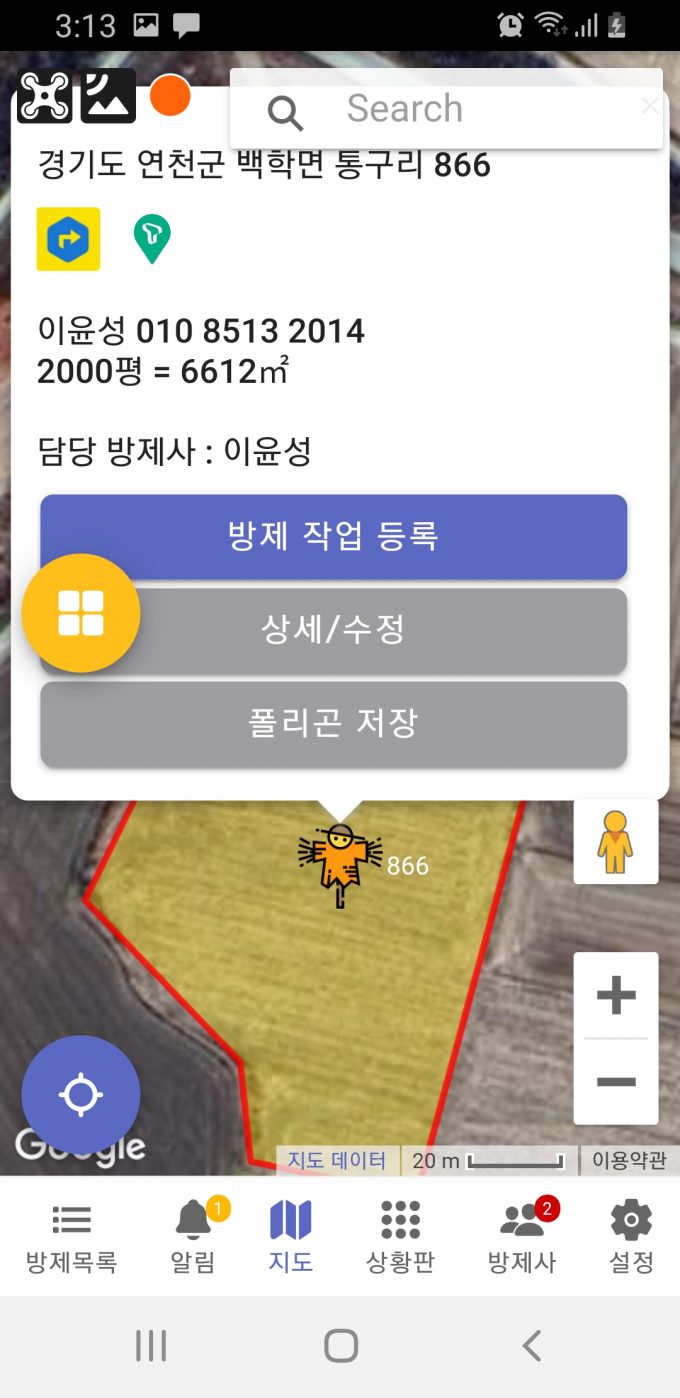The image size is (680, 1398).
Task: Select the scarecrow marker 866
Action: tap(340, 862)
